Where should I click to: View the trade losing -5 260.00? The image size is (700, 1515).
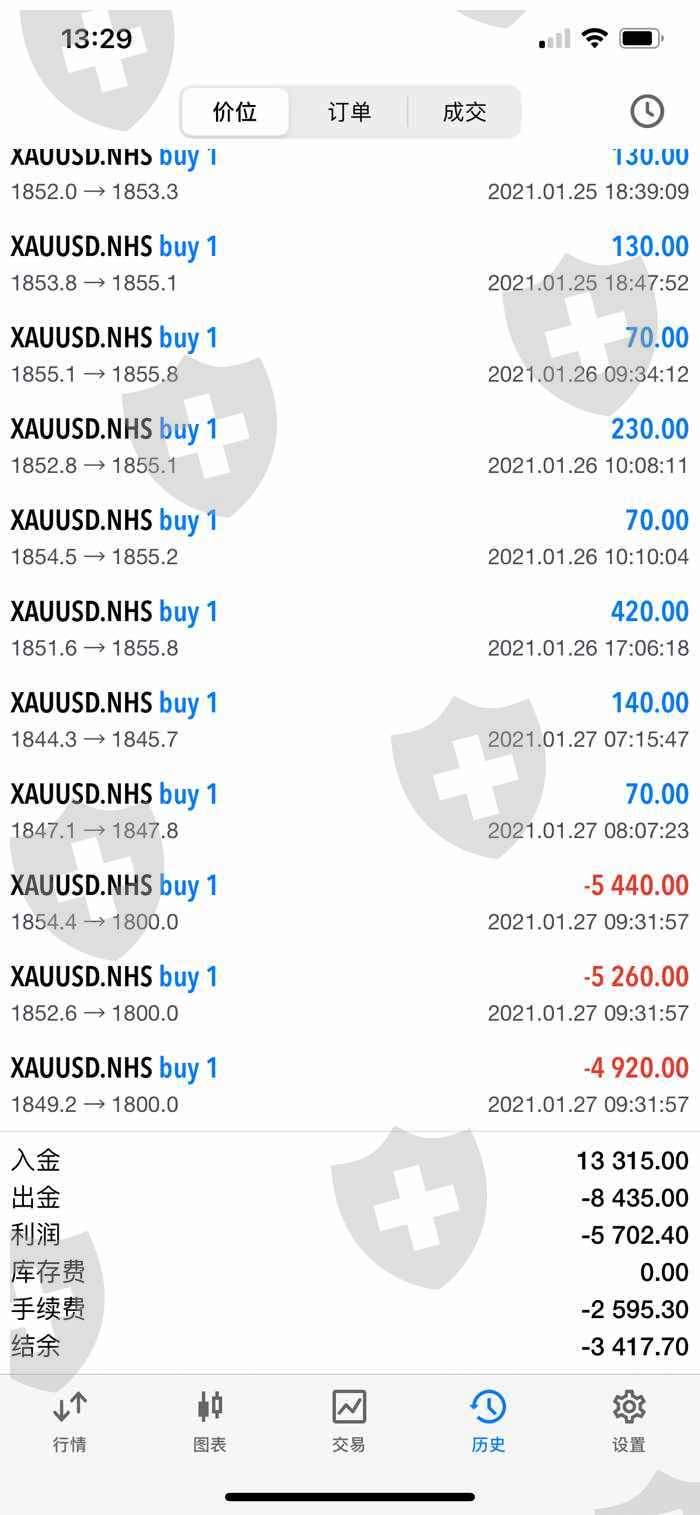(x=349, y=993)
